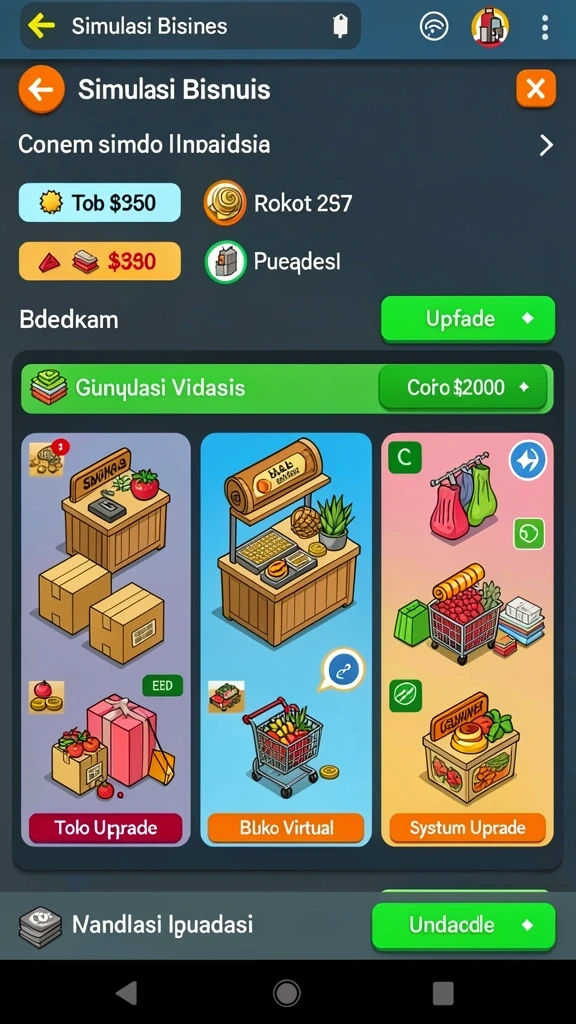Open the profile avatar in top bar
Screen dimensions: 576x1024
[x=490, y=27]
